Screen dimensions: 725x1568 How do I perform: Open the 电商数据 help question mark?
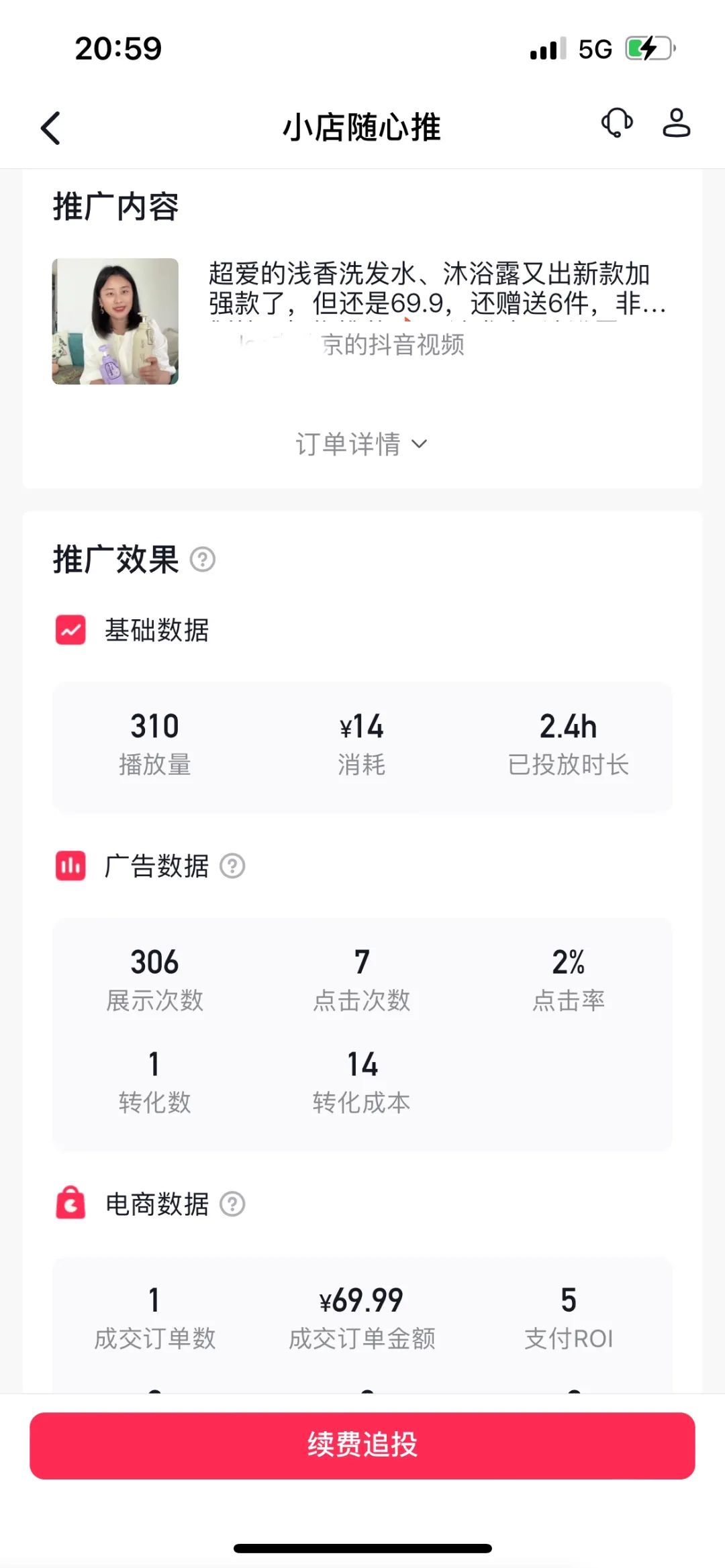(x=232, y=1204)
